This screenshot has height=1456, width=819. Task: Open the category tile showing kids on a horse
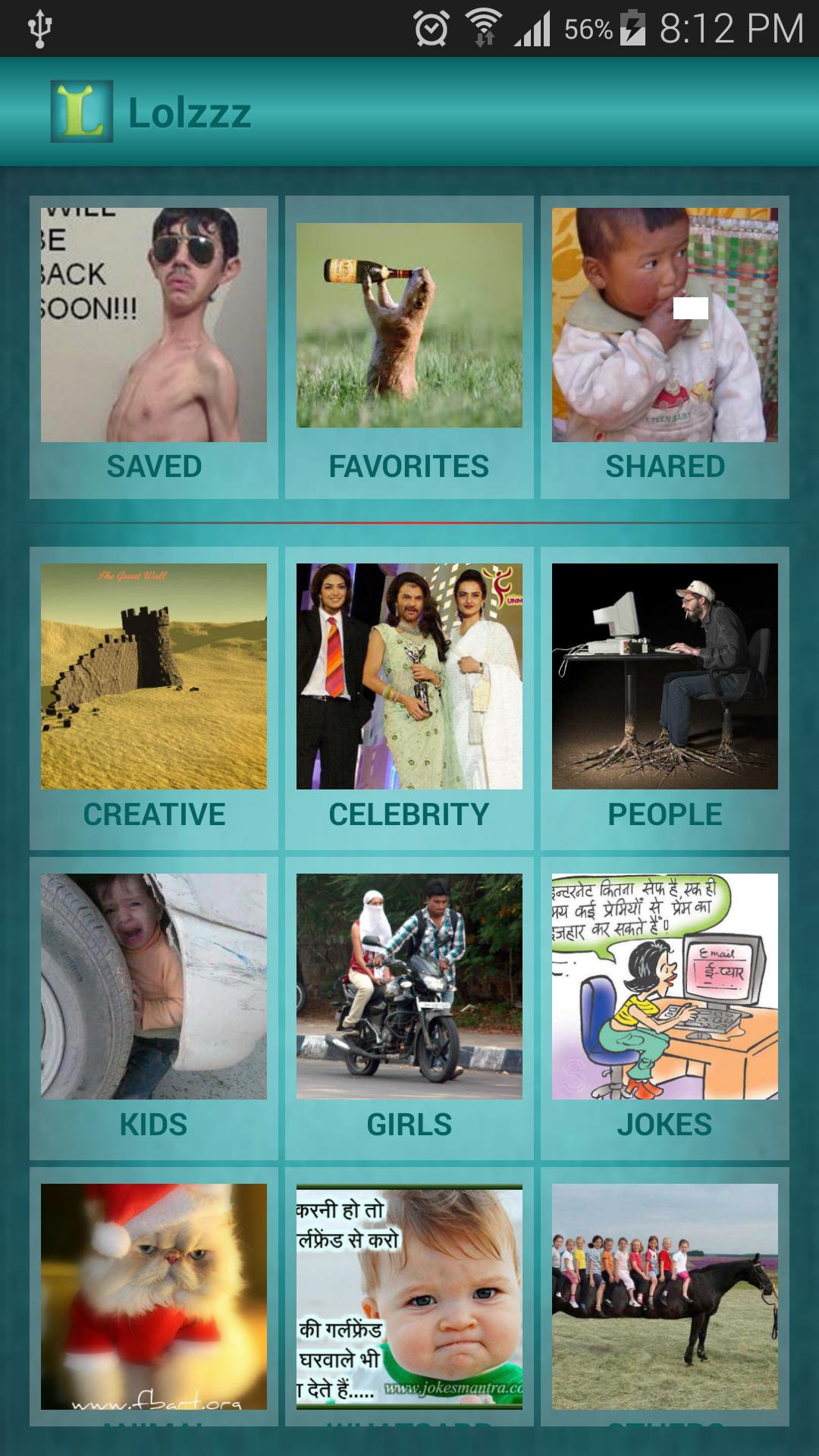(x=665, y=1297)
